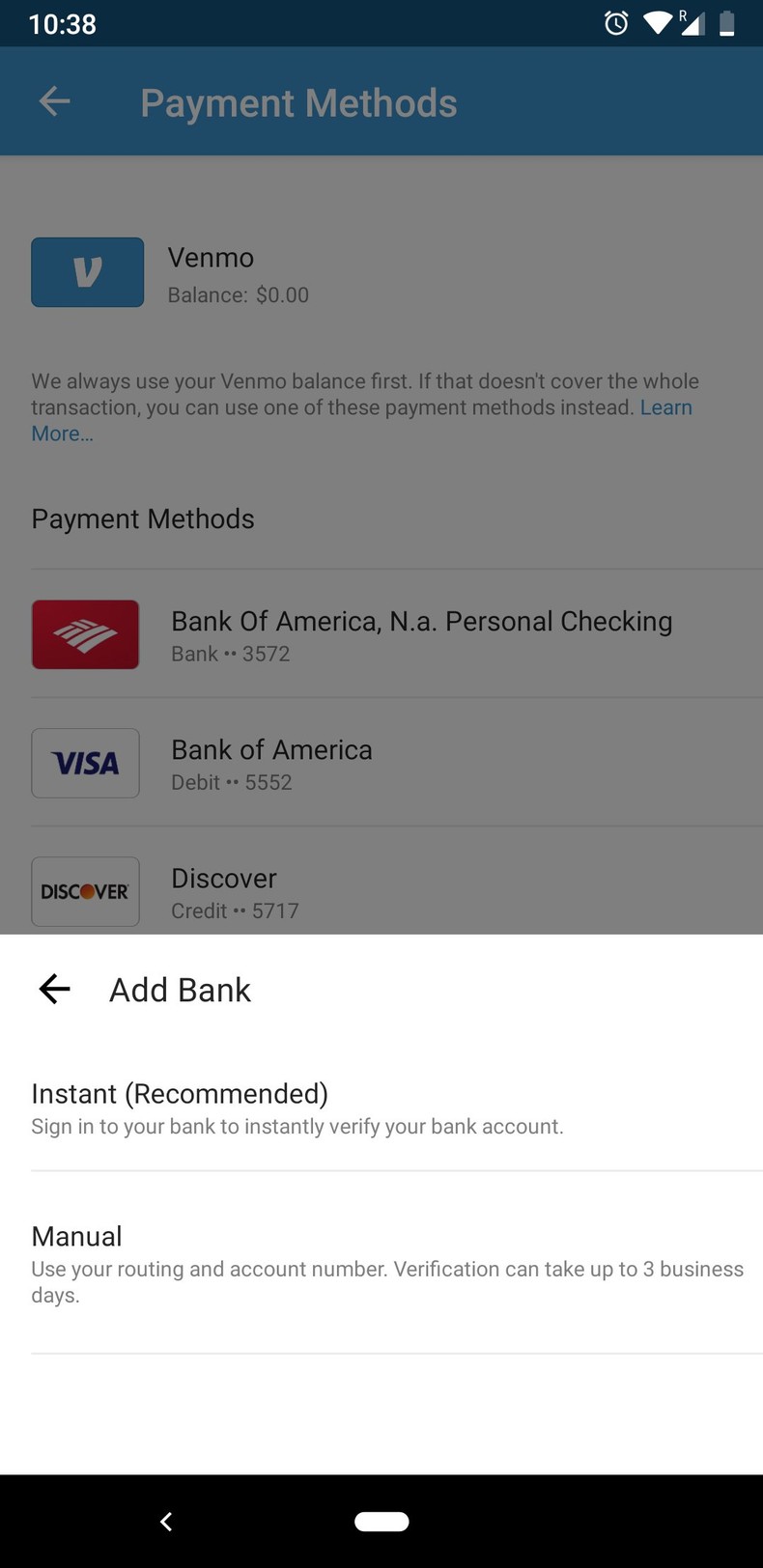Tap the Payment Methods section header
This screenshot has height=1568, width=763.
pos(142,518)
